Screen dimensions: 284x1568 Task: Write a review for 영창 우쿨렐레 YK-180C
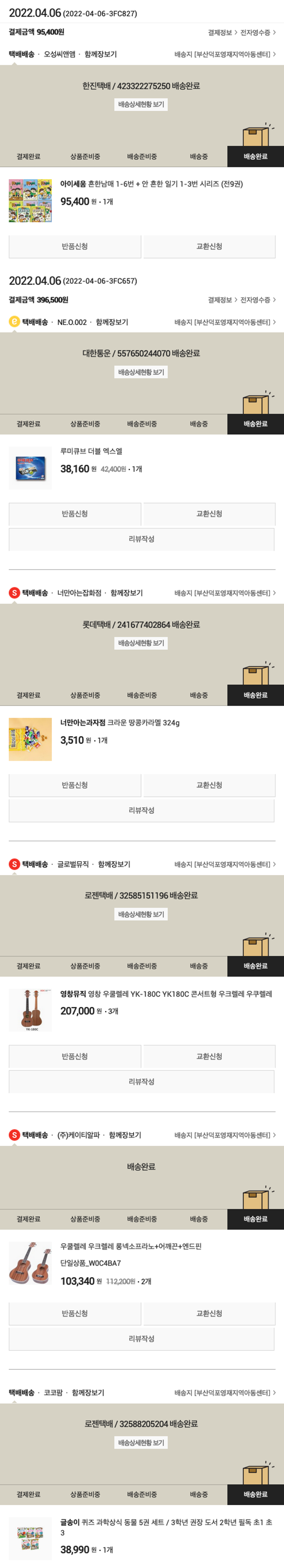pyautogui.click(x=141, y=1081)
